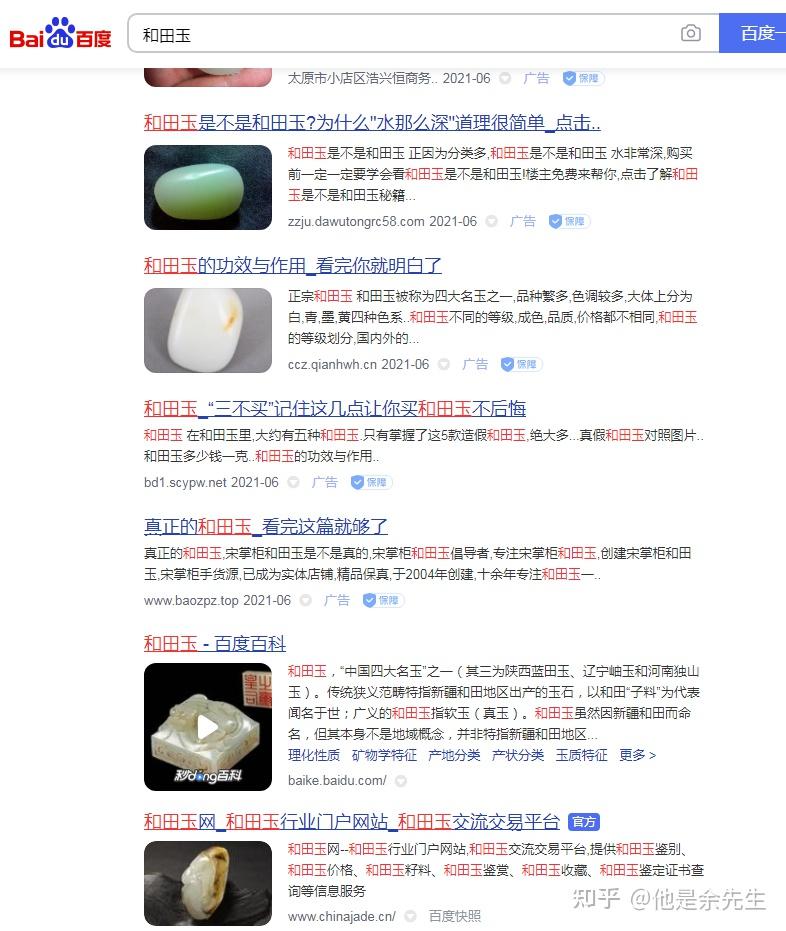
Task: Open the camera image search icon
Action: click(x=691, y=34)
